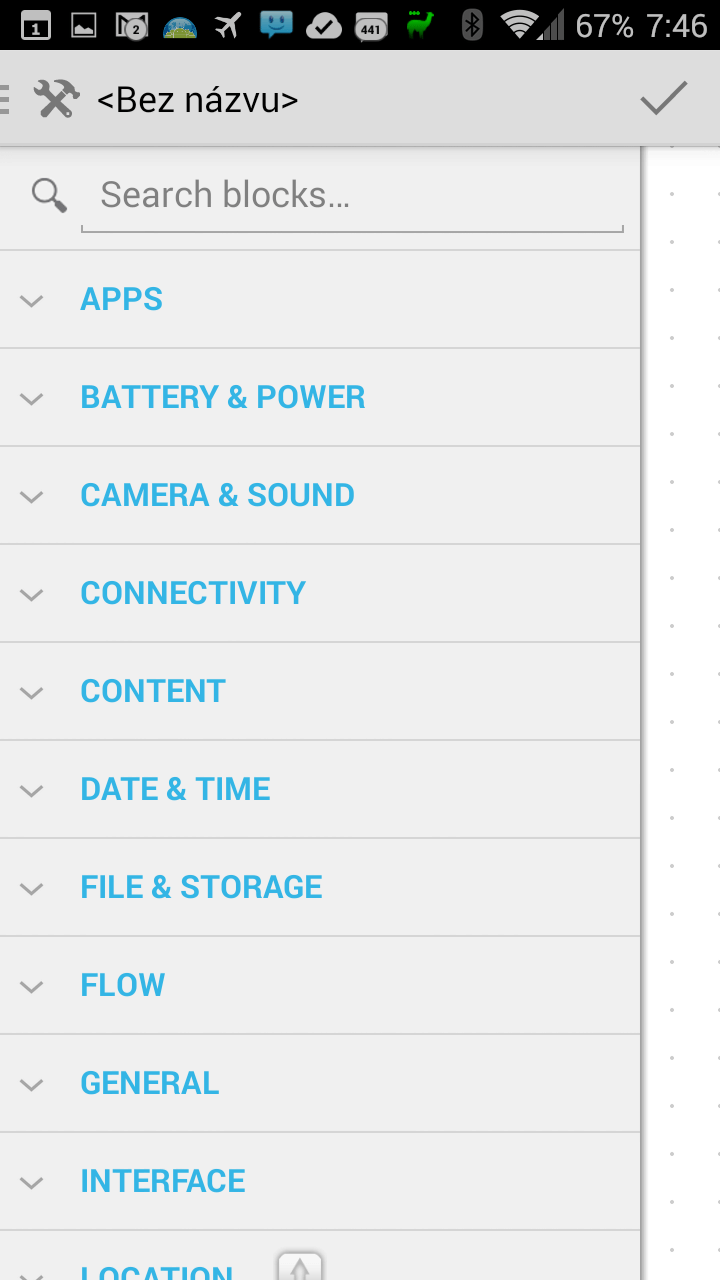Expand the Location category

click(320, 1256)
